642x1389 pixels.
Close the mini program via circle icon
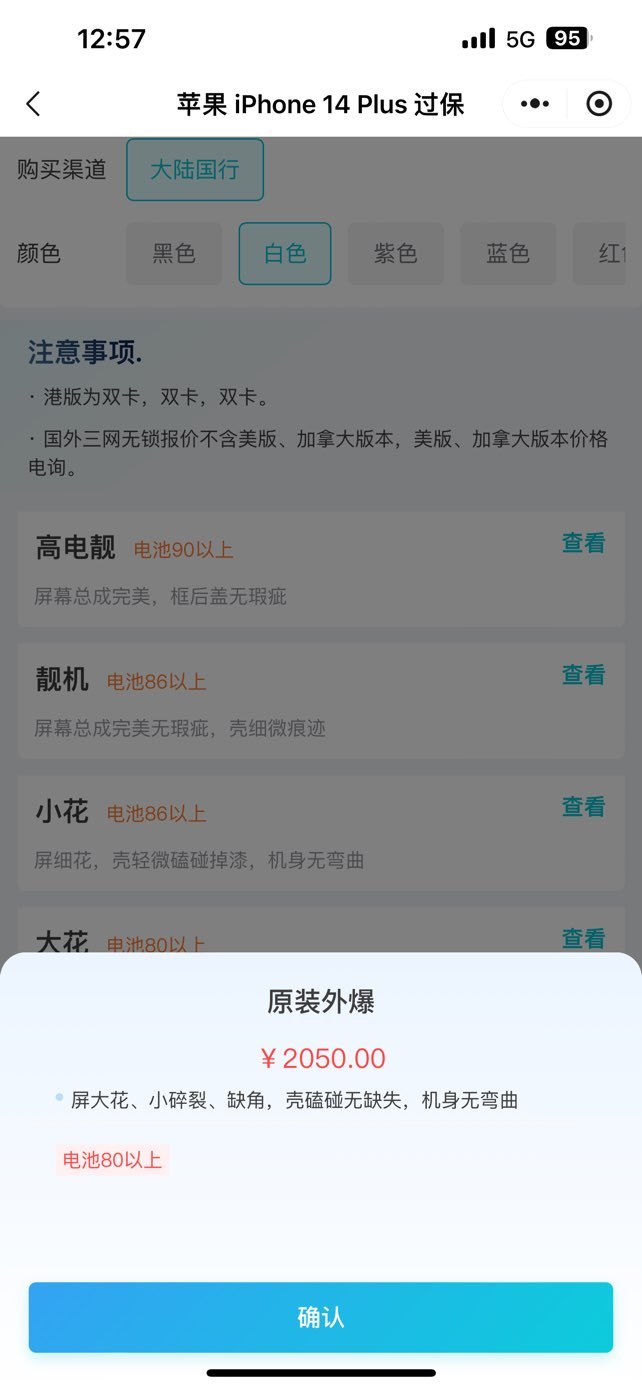tap(598, 104)
